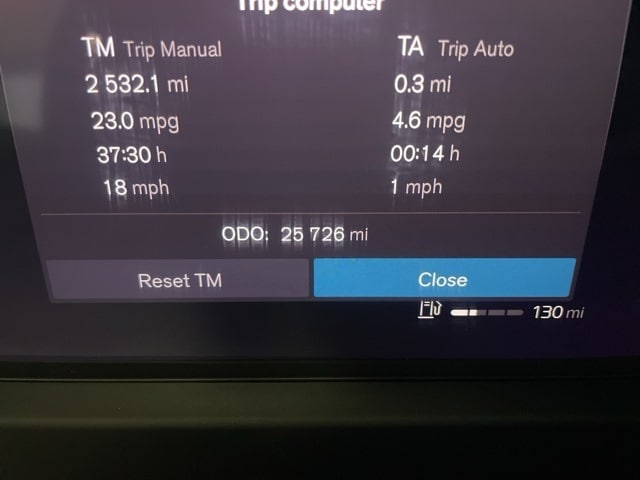The height and width of the screenshot is (480, 640).
Task: Close the trip computer dialog
Action: (443, 279)
